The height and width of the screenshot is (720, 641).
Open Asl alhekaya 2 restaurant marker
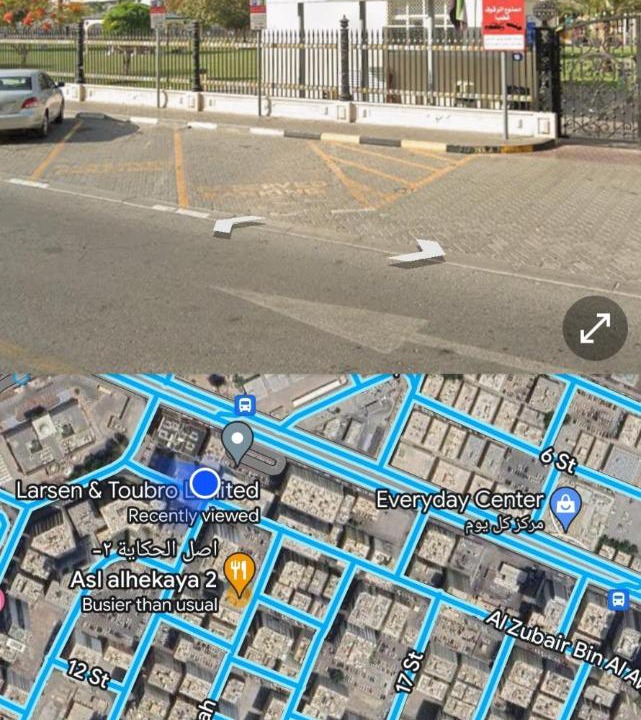click(x=238, y=574)
